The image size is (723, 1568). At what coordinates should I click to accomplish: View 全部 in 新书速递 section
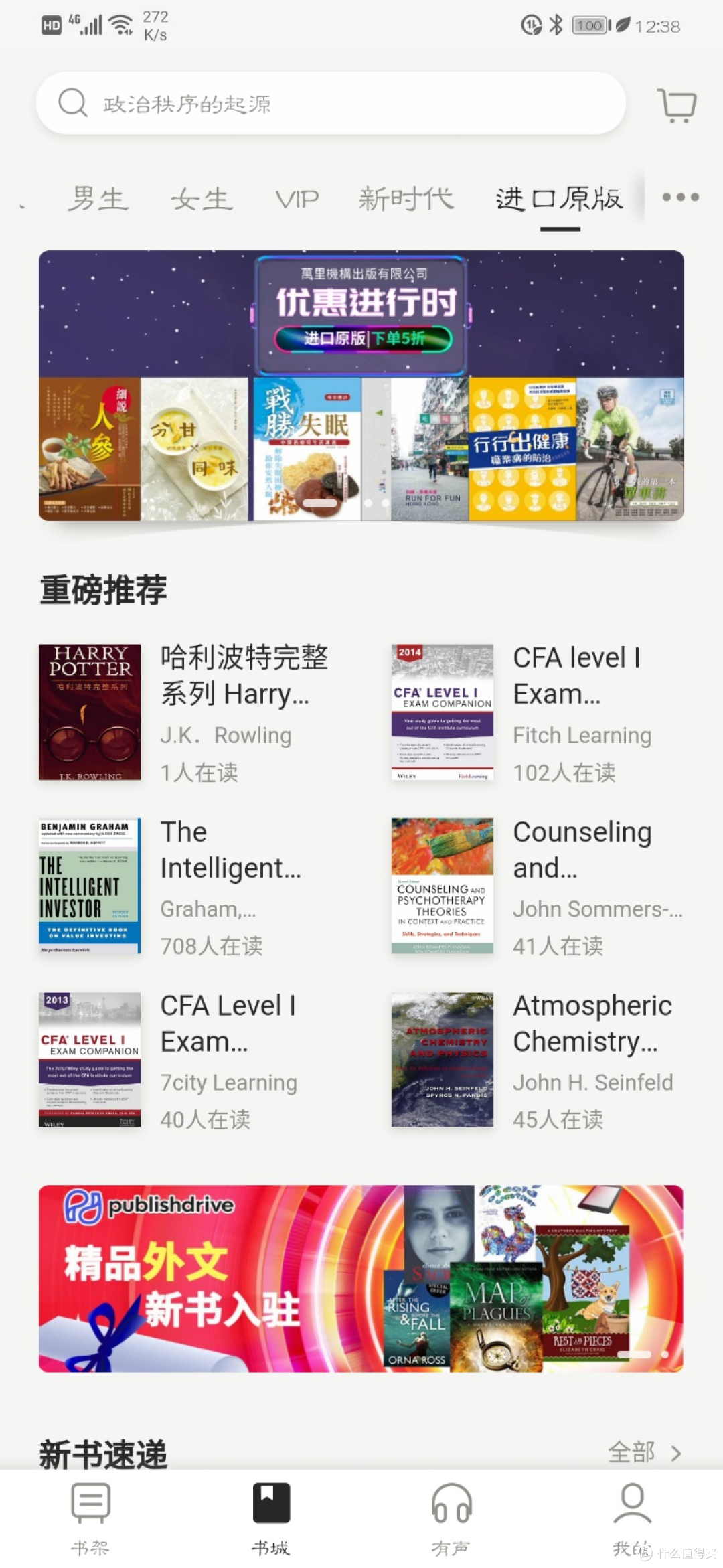pyautogui.click(x=644, y=1452)
